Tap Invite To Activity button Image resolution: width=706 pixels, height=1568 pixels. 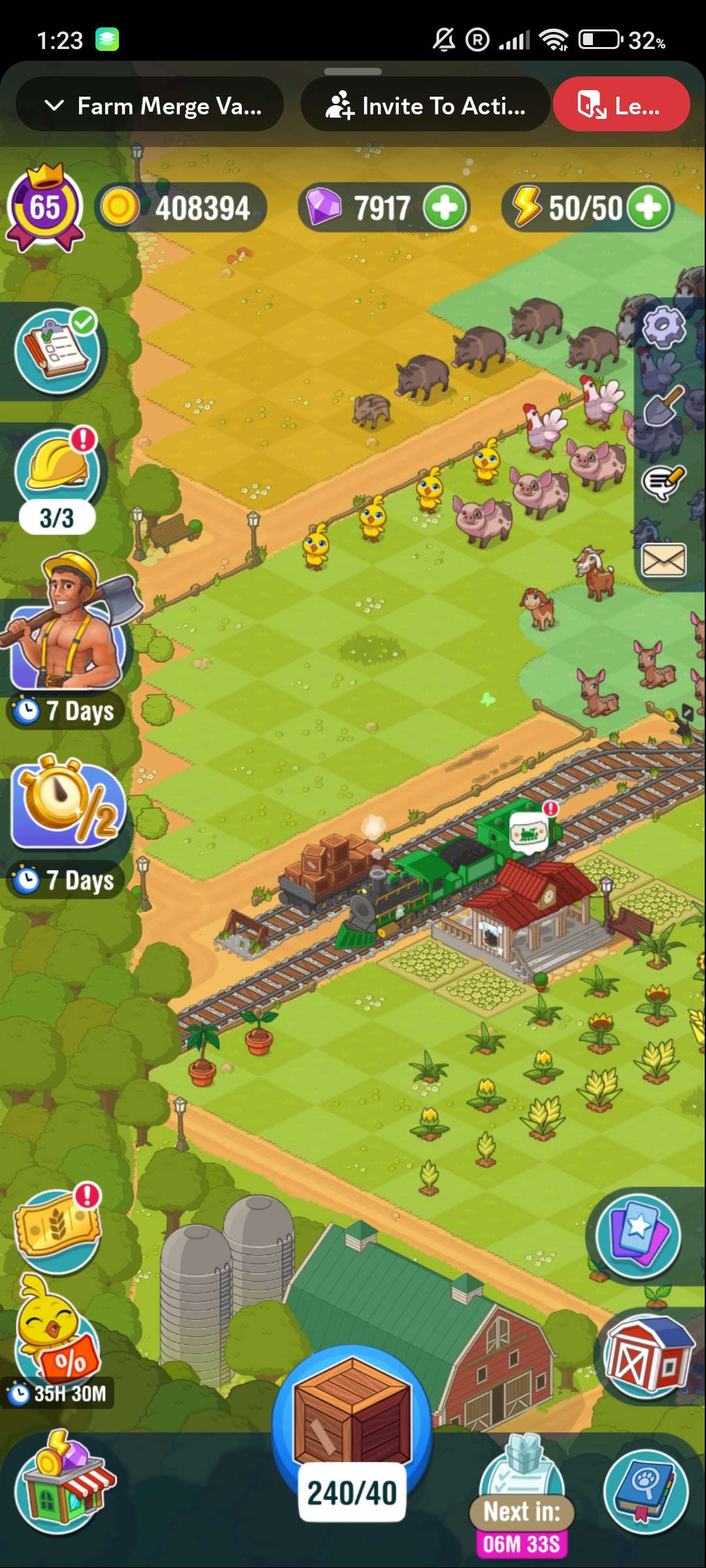(x=426, y=106)
